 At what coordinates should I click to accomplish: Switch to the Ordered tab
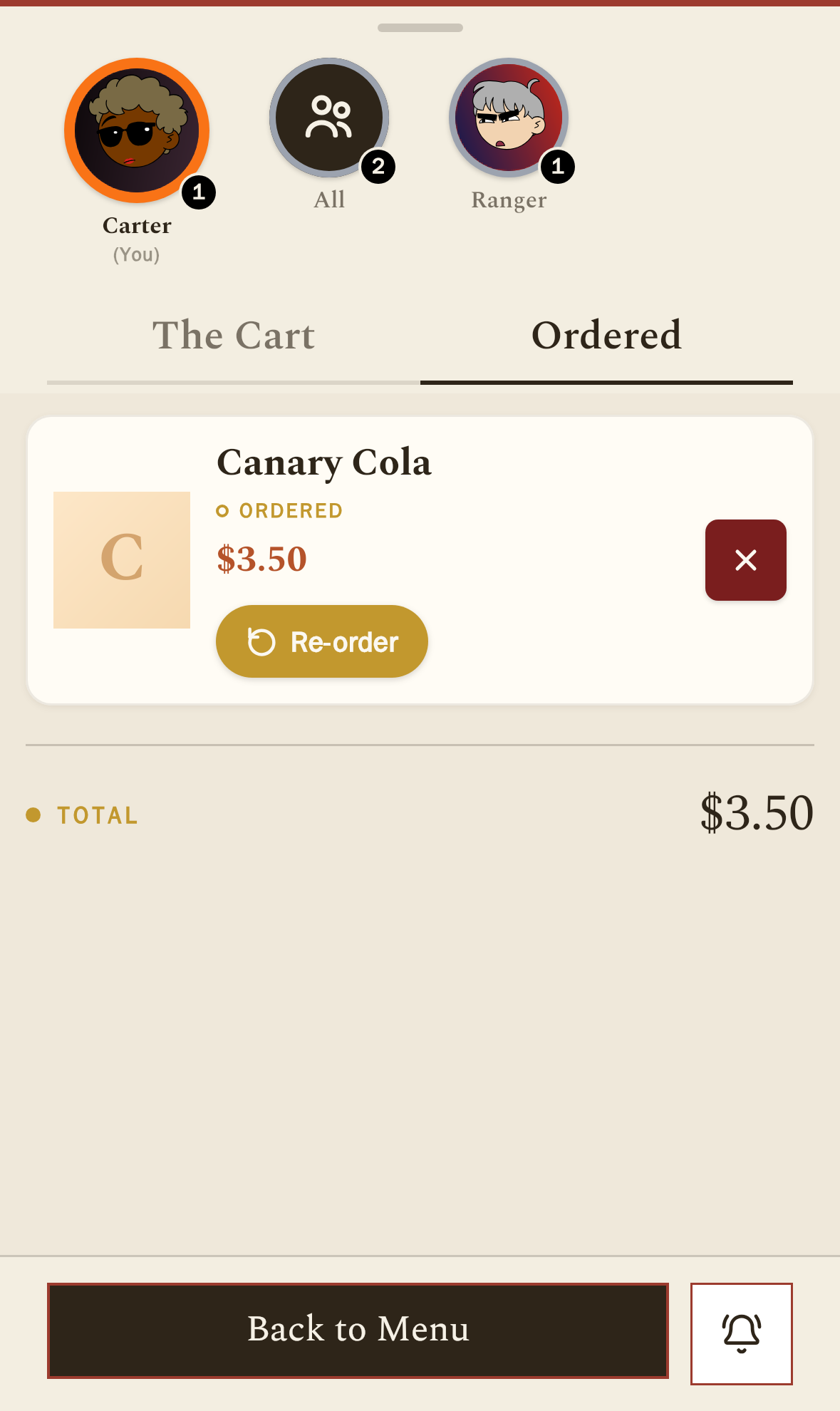click(x=606, y=336)
